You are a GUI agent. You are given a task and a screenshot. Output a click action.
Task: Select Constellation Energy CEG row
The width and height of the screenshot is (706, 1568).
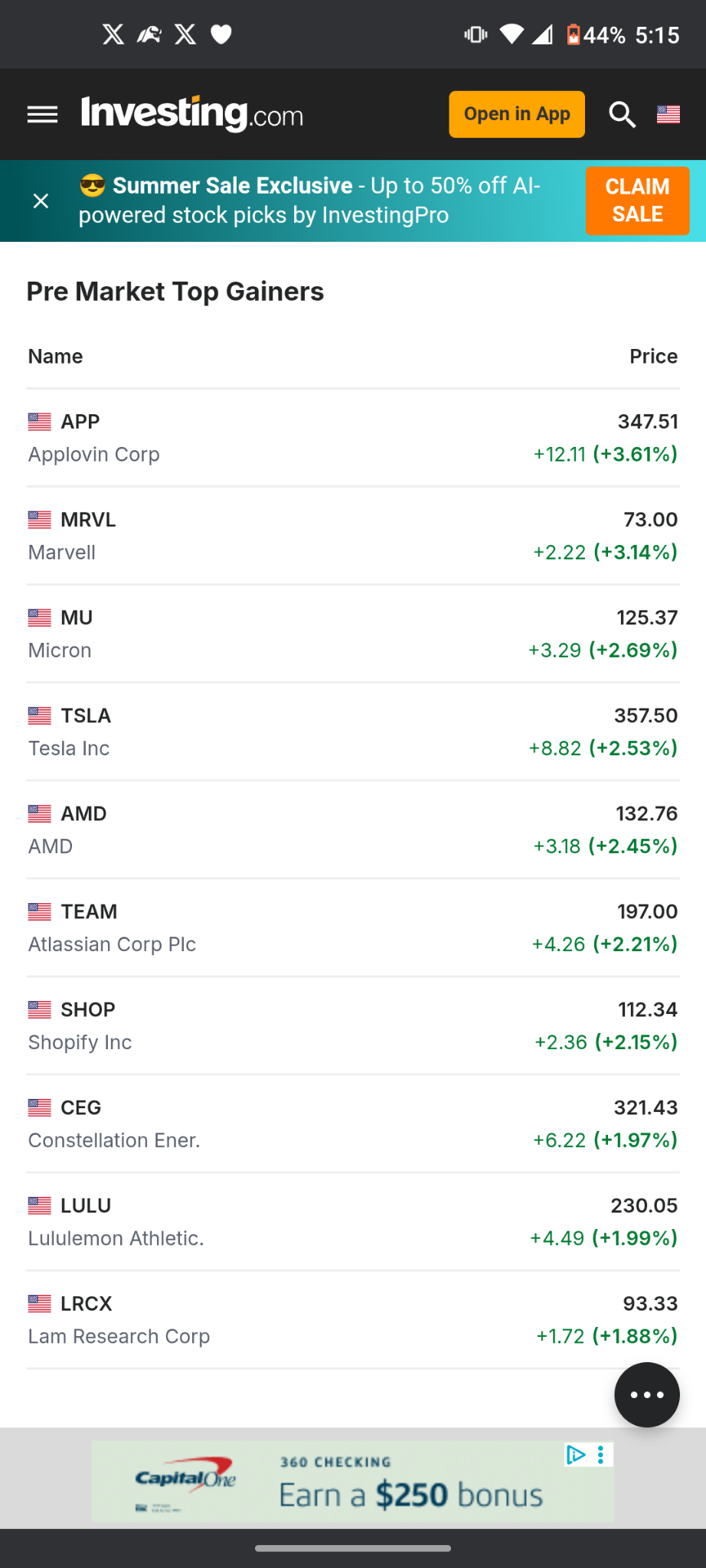pos(353,1123)
